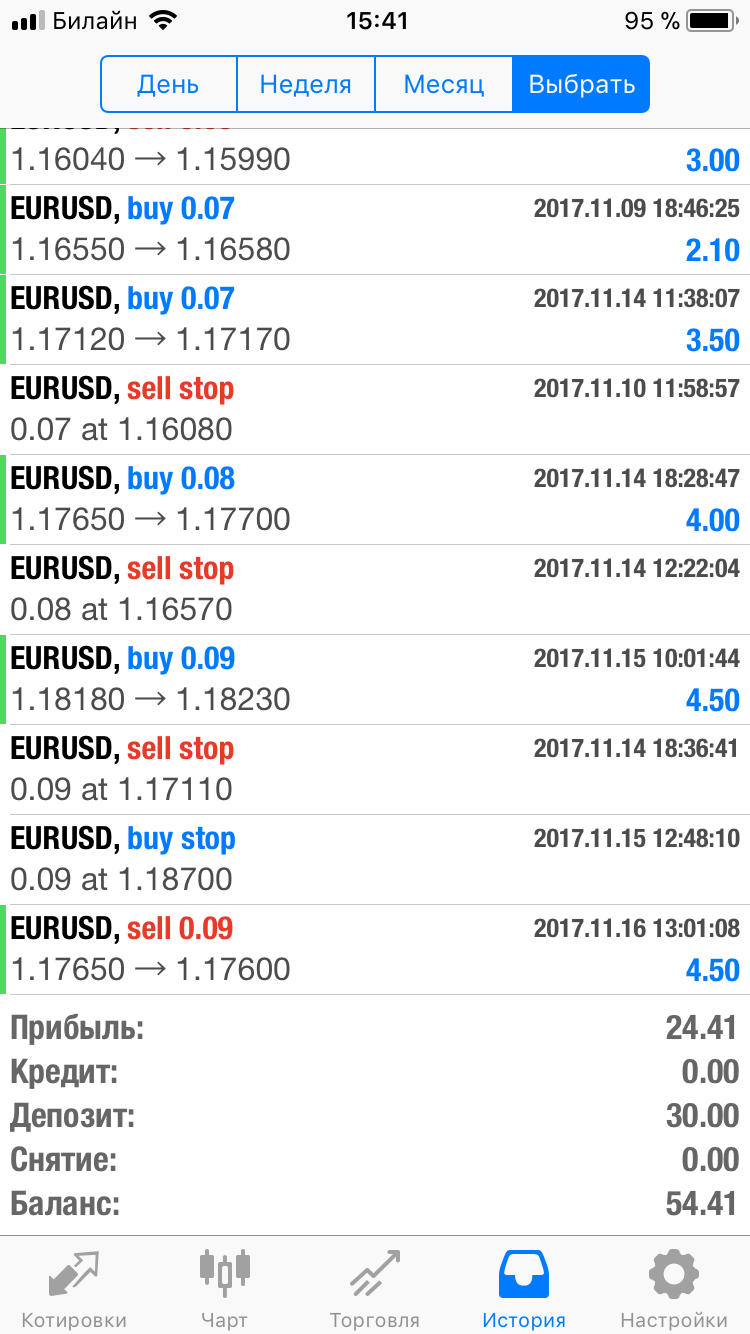
Task: Open the sell stop order at 1.17110
Action: pyautogui.click(x=375, y=769)
